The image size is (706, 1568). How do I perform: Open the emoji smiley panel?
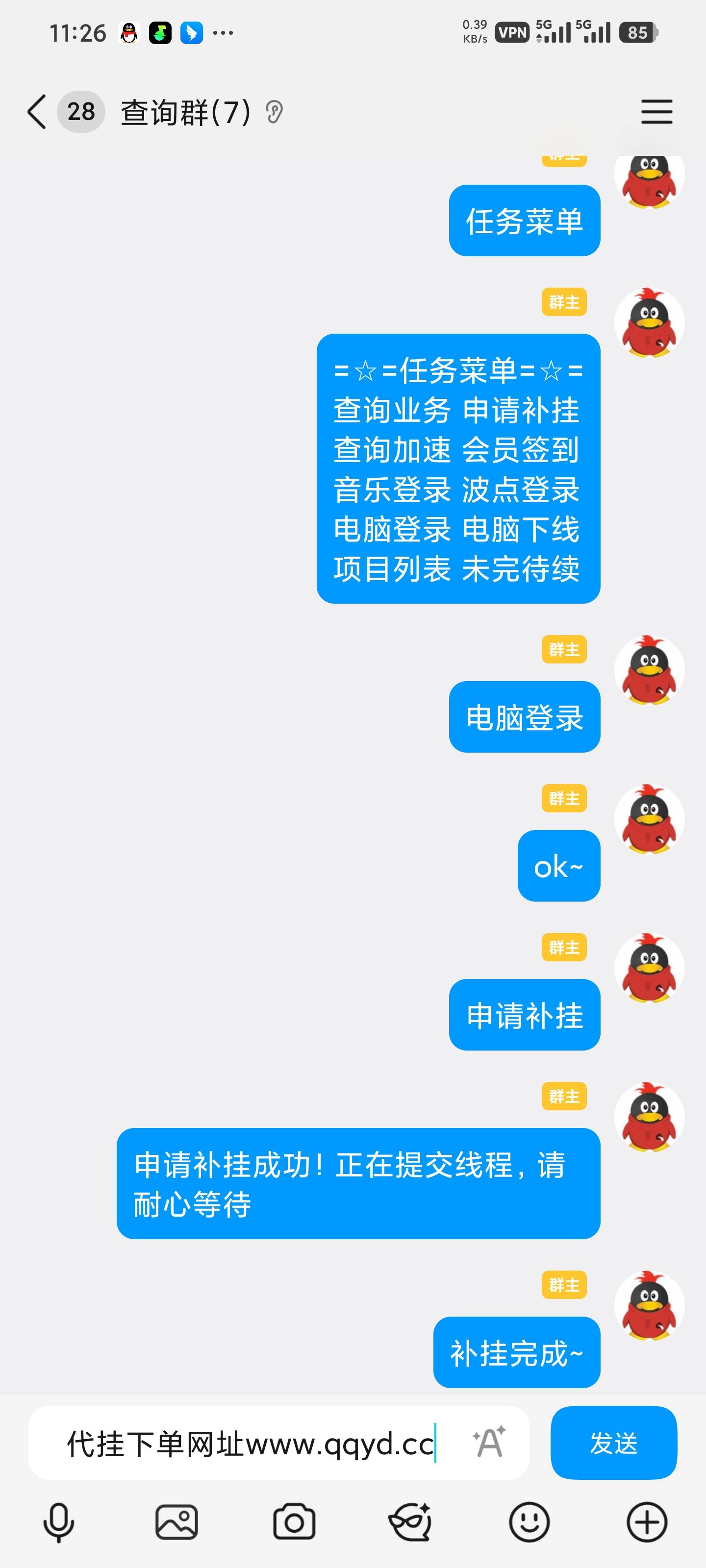(529, 1522)
